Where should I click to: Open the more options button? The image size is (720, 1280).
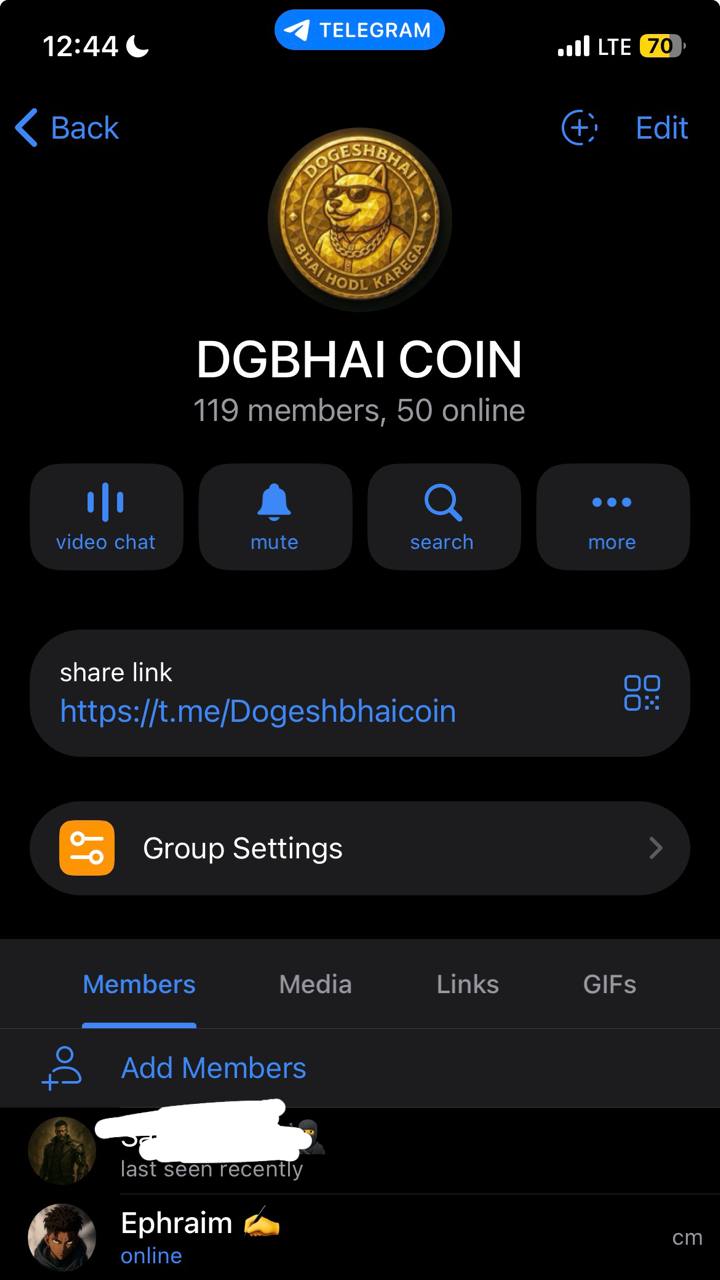pyautogui.click(x=612, y=516)
